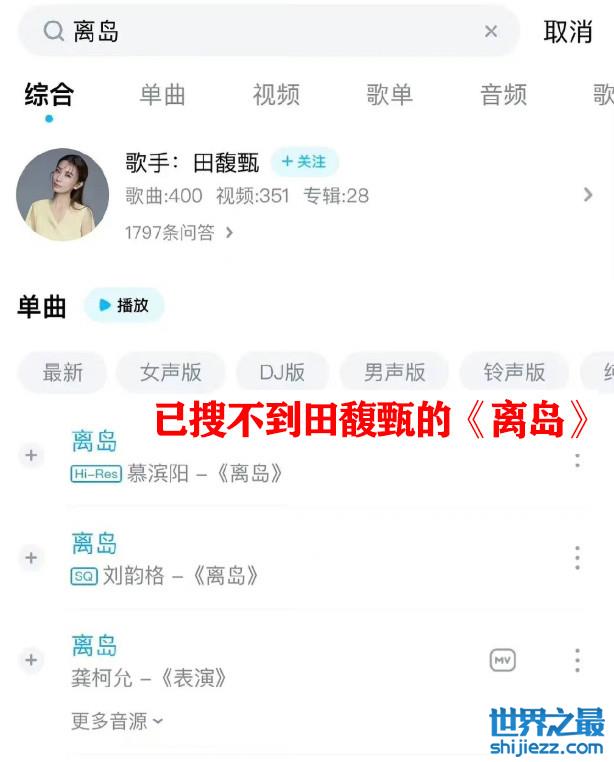Watch the MV for 龚柯允's 离岛
This screenshot has height=762, width=614.
click(502, 660)
